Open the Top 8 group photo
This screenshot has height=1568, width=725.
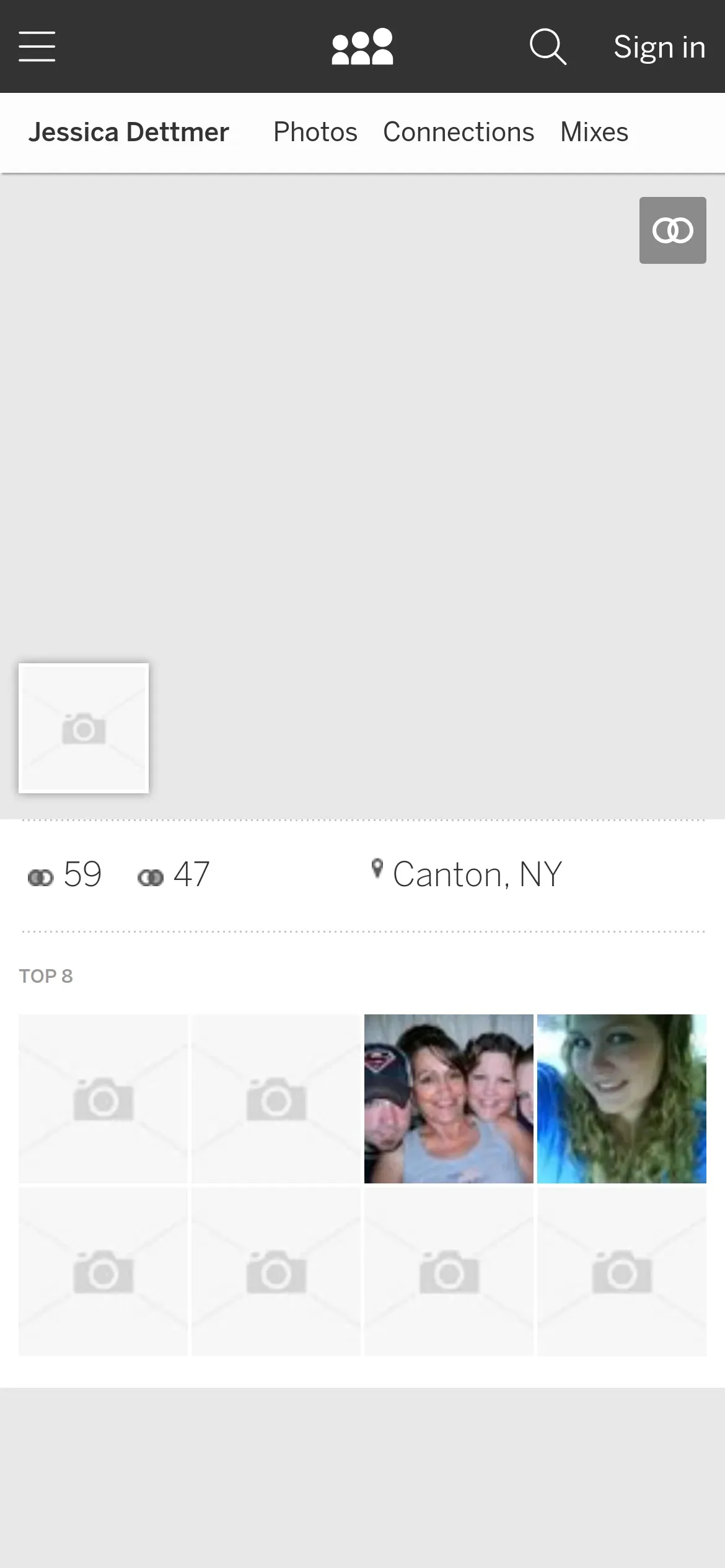pos(449,1099)
